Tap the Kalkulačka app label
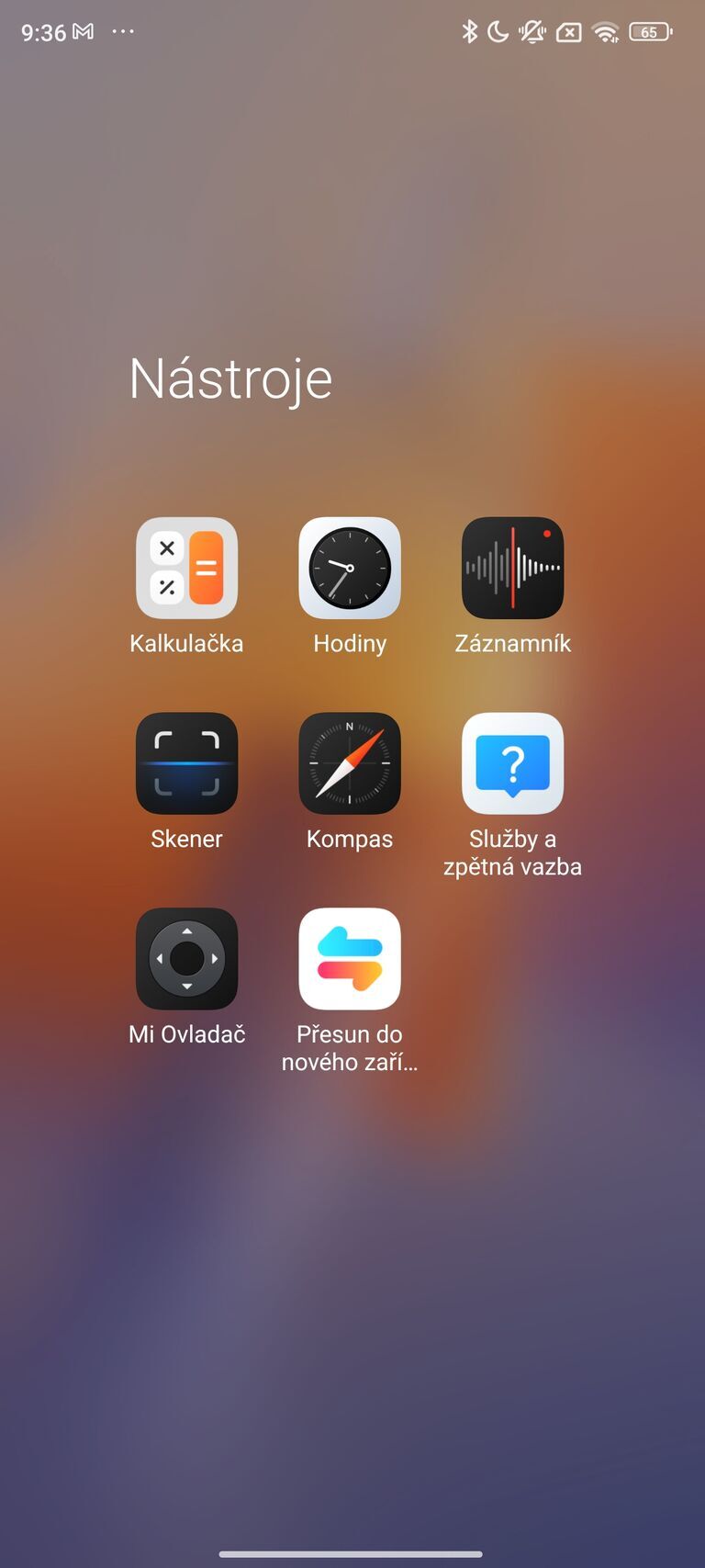Viewport: 705px width, 1568px height. (186, 643)
